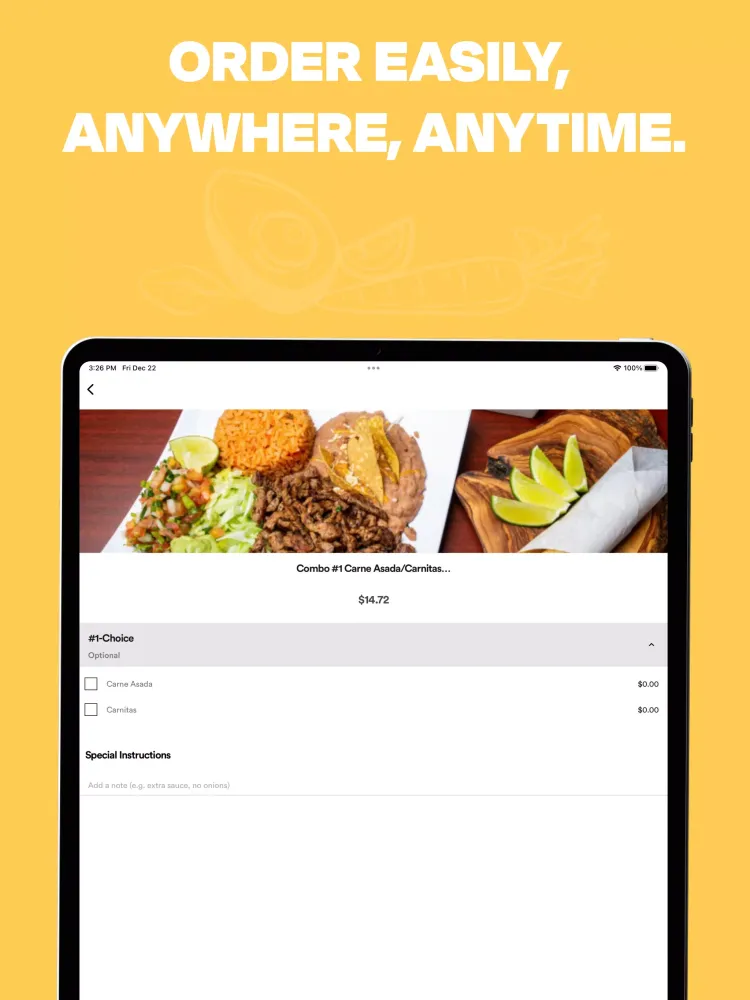Check the Carnitas option
This screenshot has width=750, height=1000.
[89, 709]
